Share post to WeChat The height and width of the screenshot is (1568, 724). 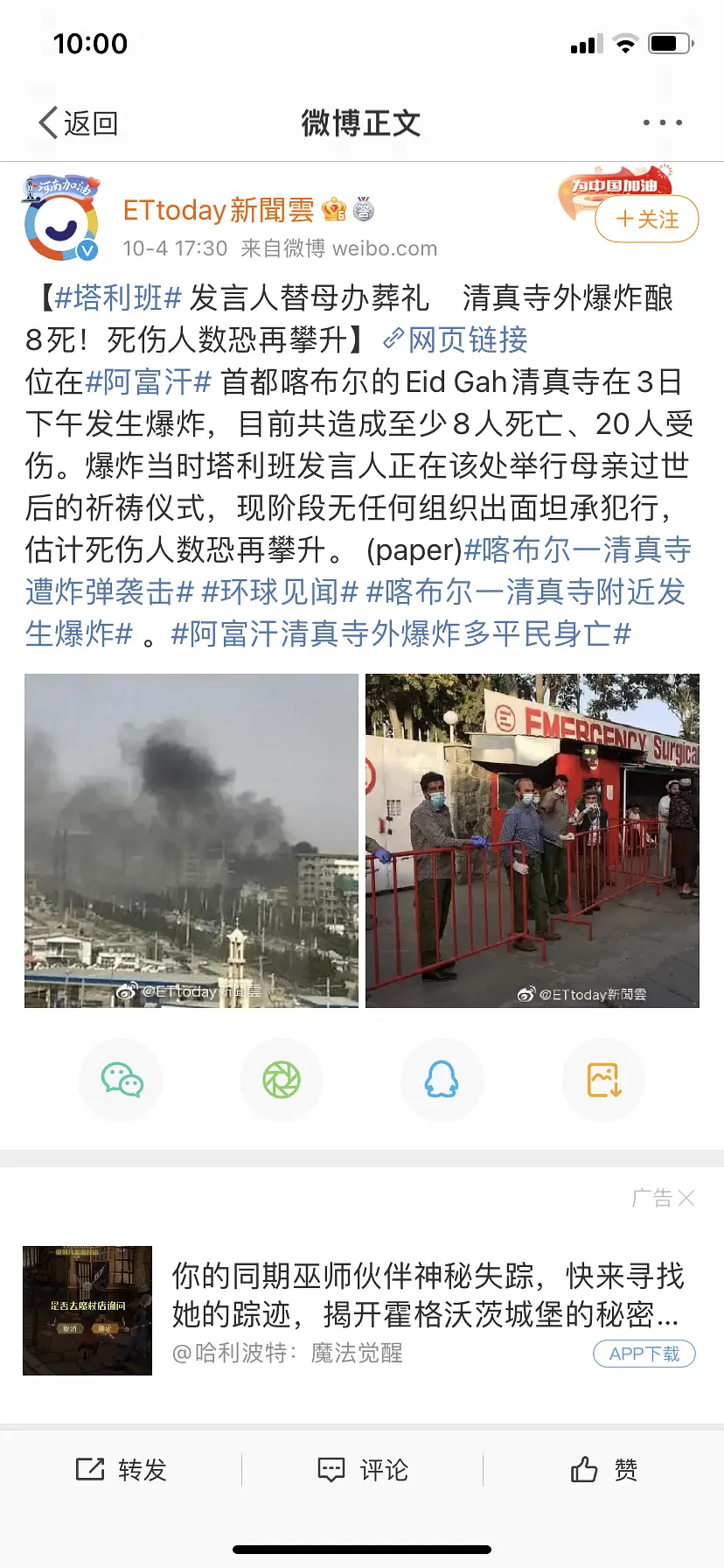click(122, 1080)
